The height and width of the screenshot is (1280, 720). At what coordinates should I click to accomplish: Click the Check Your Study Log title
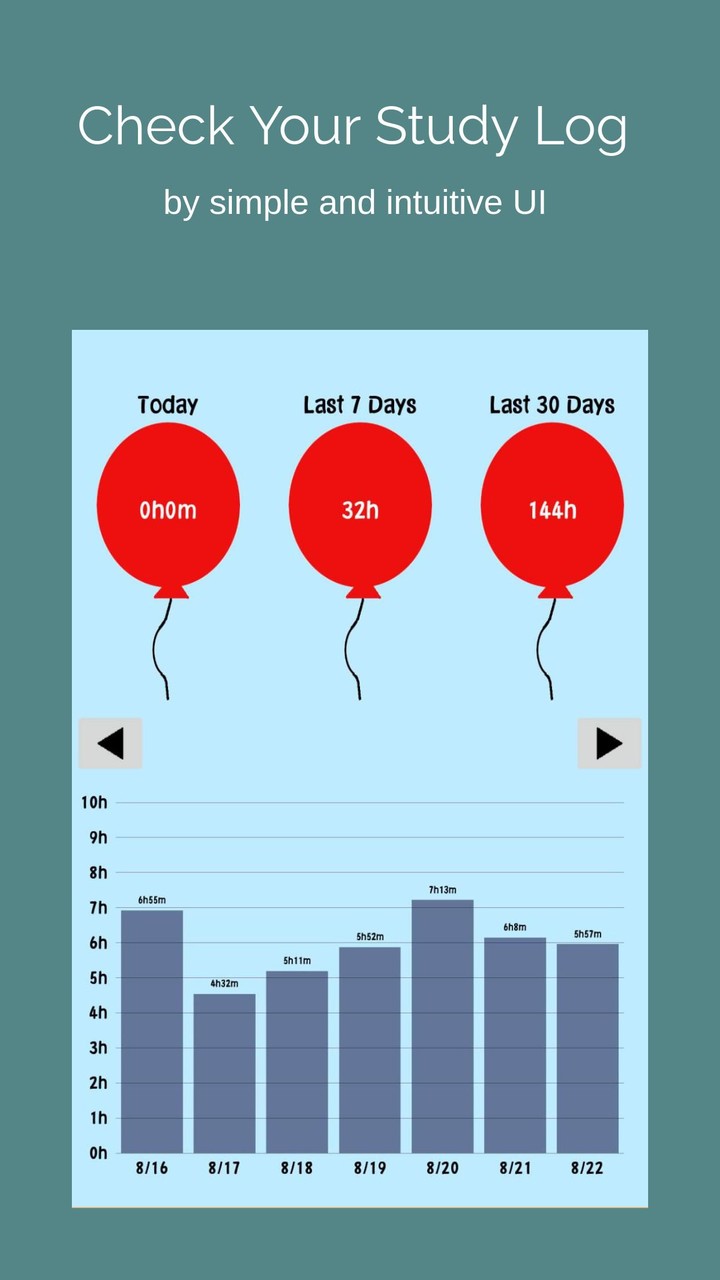tap(353, 125)
